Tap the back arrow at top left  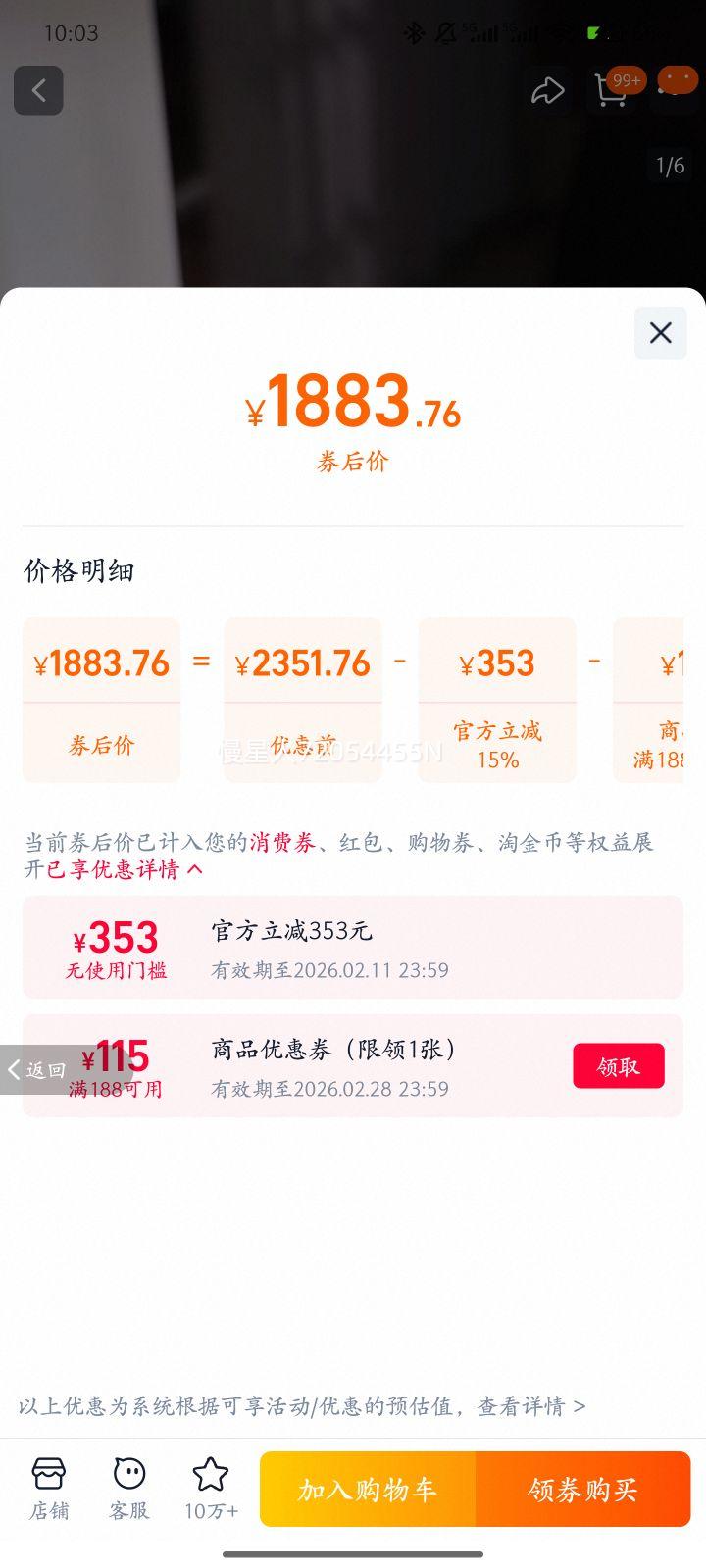(x=38, y=90)
